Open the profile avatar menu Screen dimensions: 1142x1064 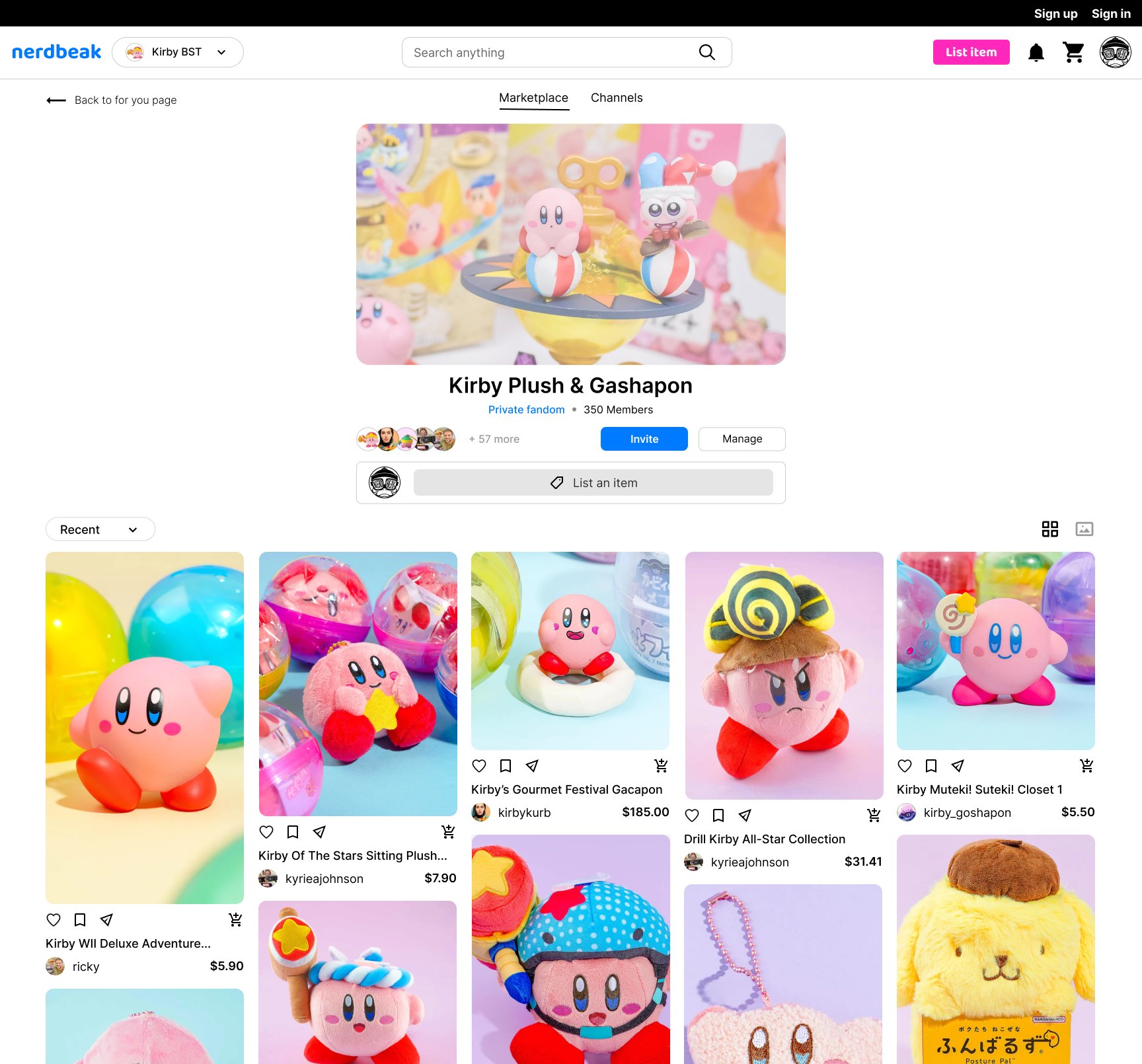(x=1115, y=52)
